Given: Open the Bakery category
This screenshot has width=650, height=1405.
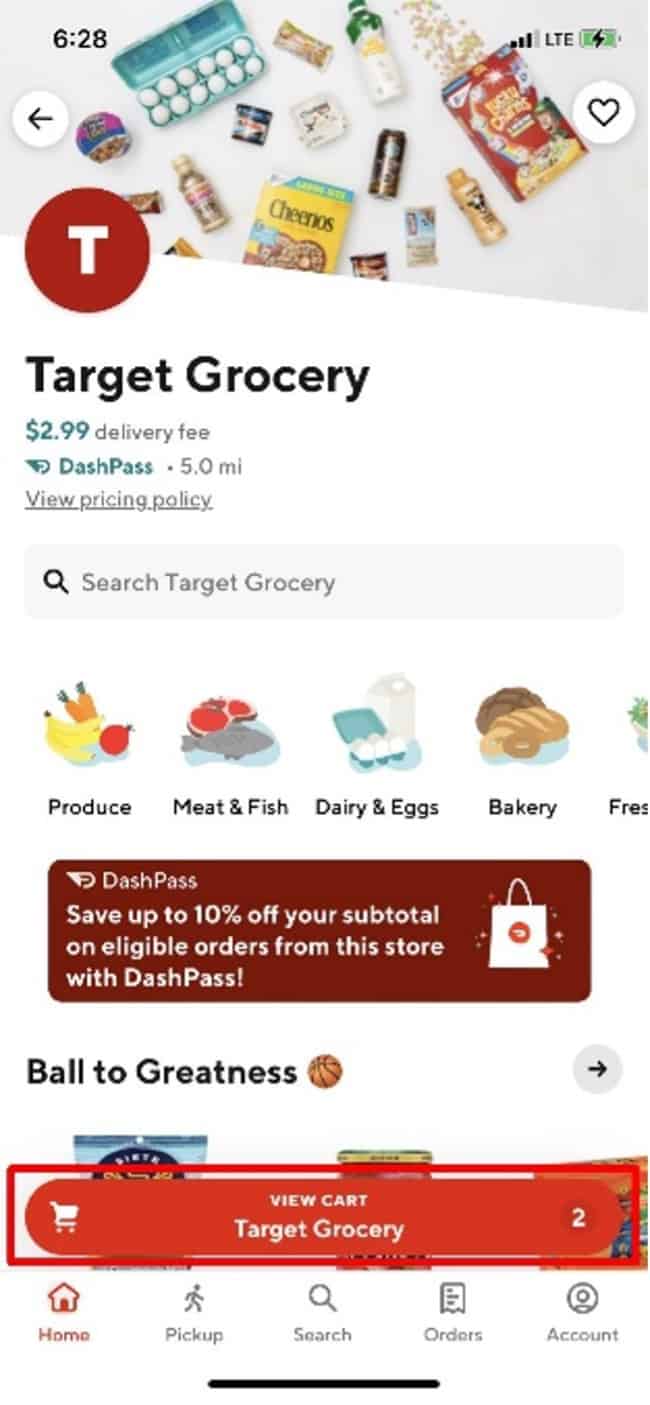Looking at the screenshot, I should tap(522, 750).
